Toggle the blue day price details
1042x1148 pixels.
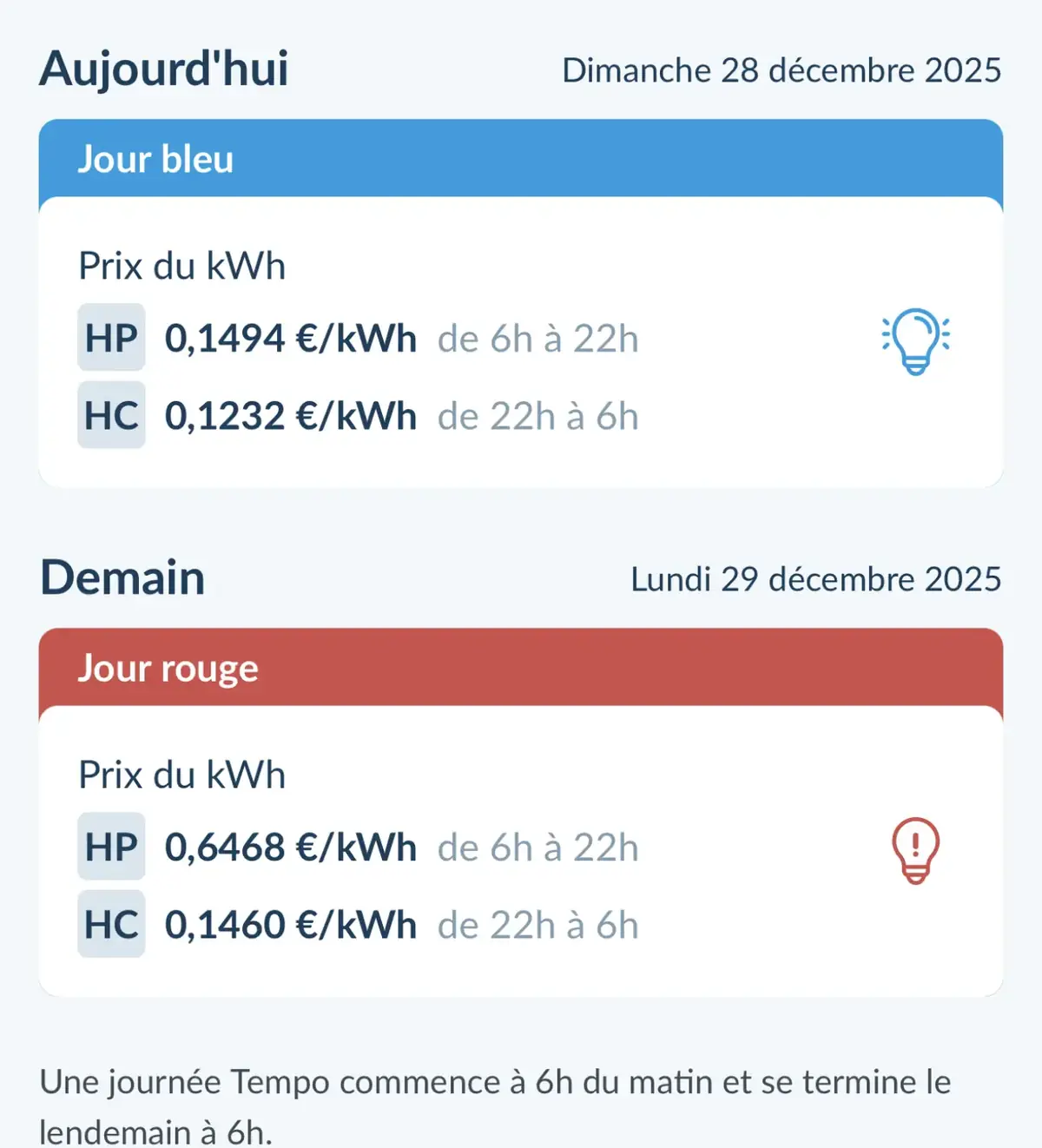(x=521, y=339)
